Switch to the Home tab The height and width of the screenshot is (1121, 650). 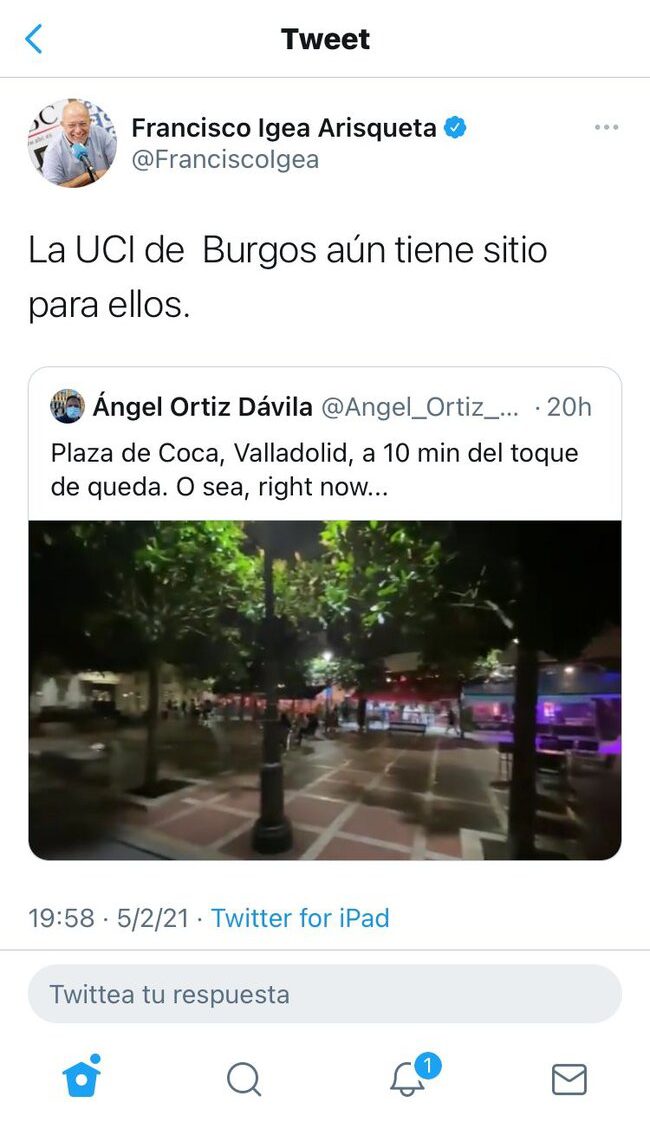coord(81,1078)
